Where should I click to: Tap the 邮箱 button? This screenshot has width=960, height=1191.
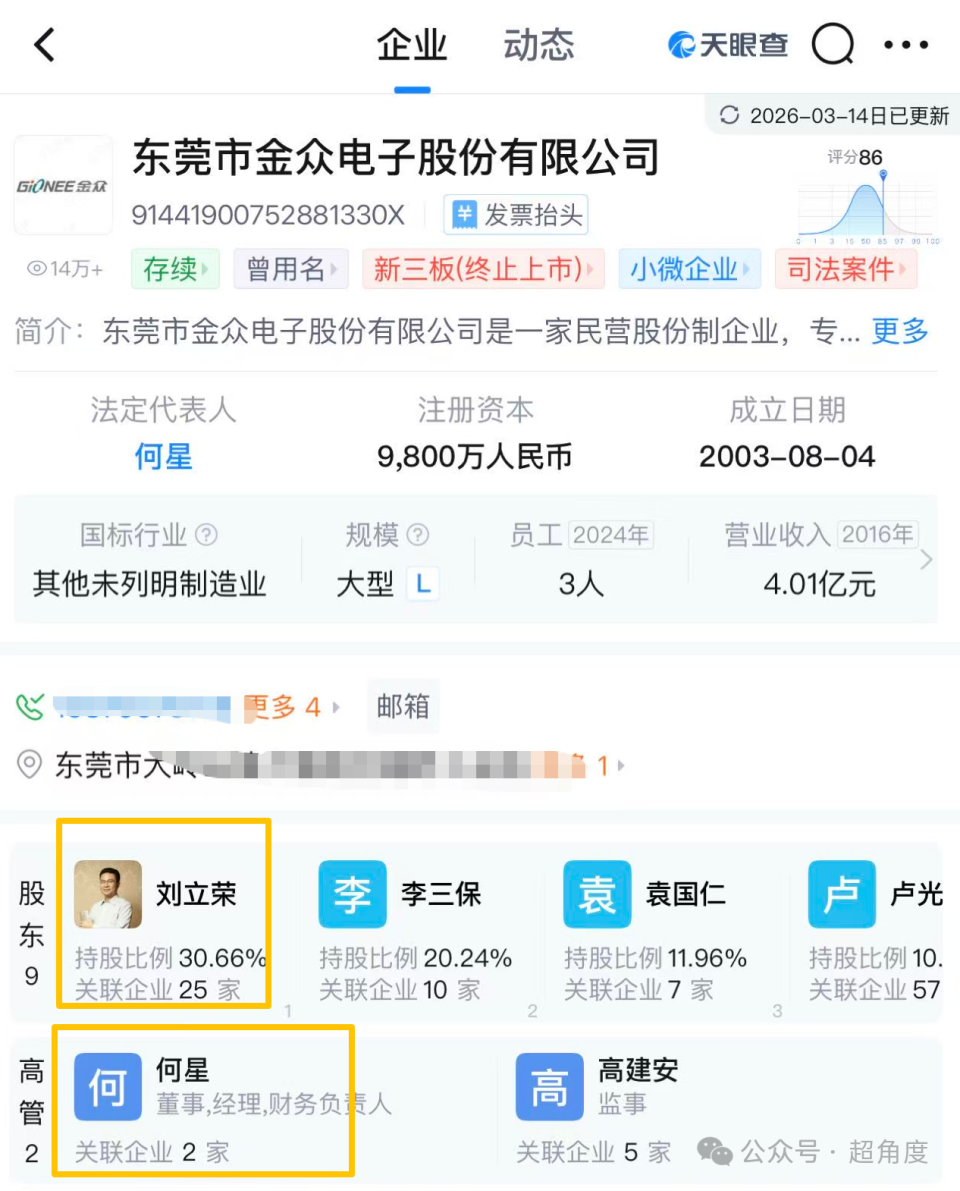pyautogui.click(x=403, y=706)
